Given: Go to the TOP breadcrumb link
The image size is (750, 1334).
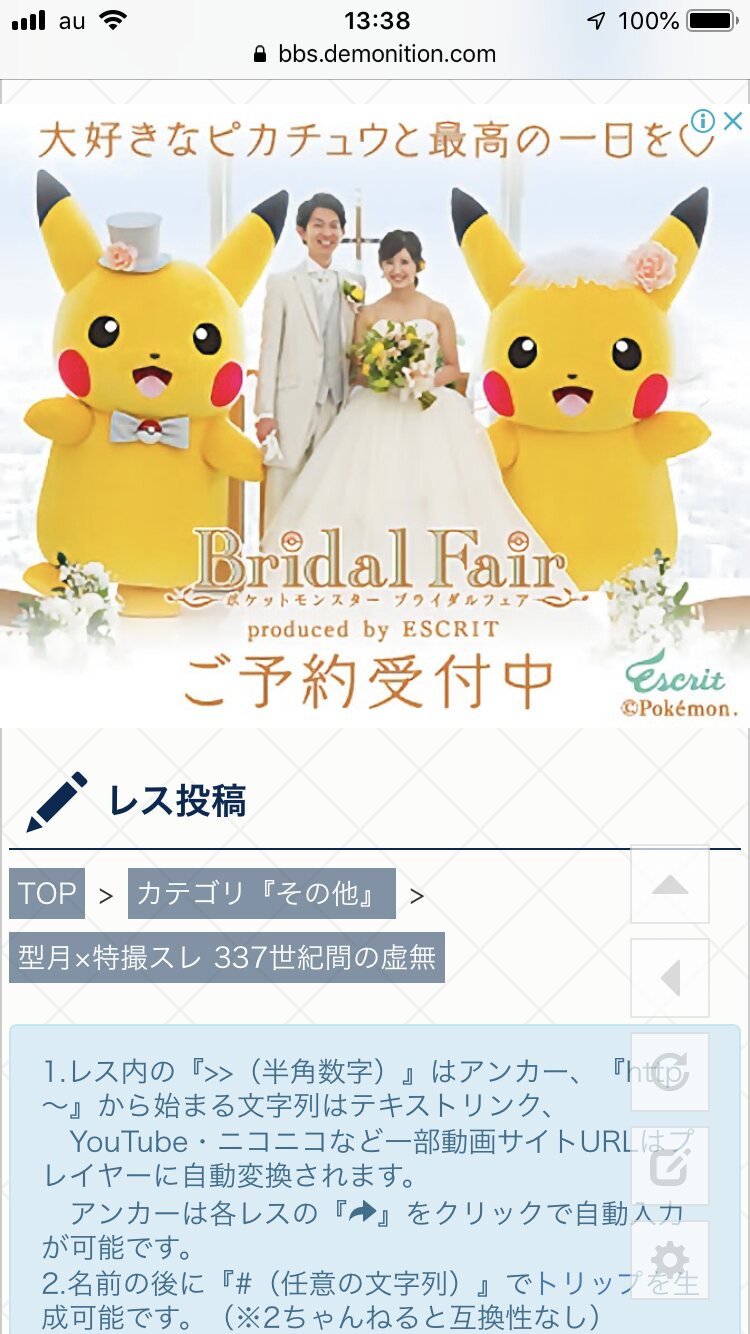Looking at the screenshot, I should click(47, 894).
